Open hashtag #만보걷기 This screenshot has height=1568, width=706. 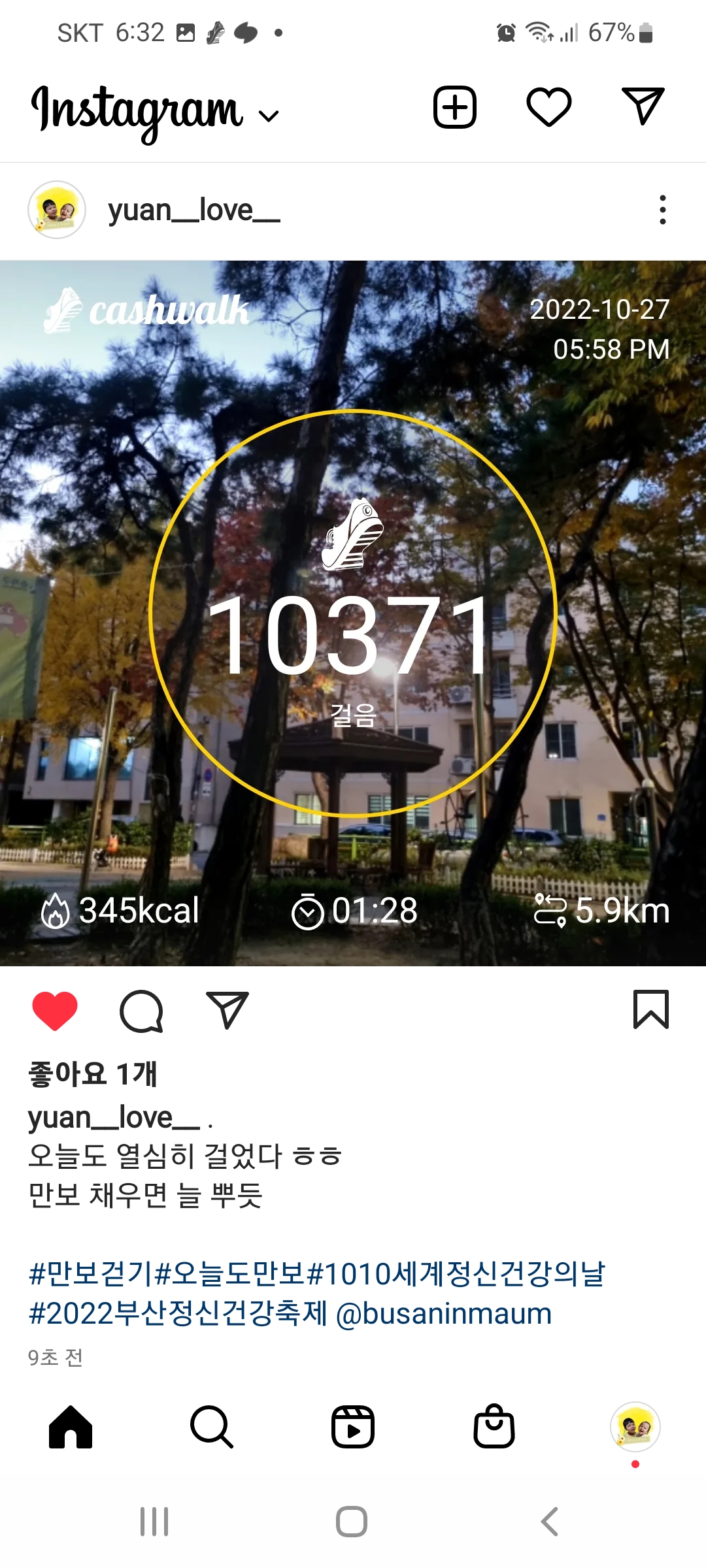pyautogui.click(x=92, y=1274)
